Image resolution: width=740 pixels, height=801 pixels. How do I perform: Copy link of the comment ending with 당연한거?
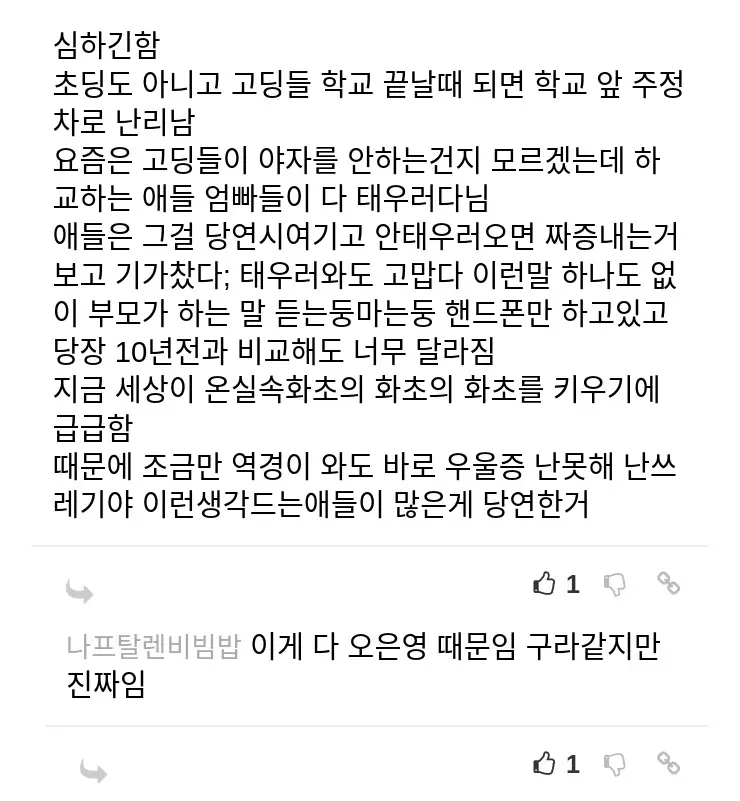point(668,583)
